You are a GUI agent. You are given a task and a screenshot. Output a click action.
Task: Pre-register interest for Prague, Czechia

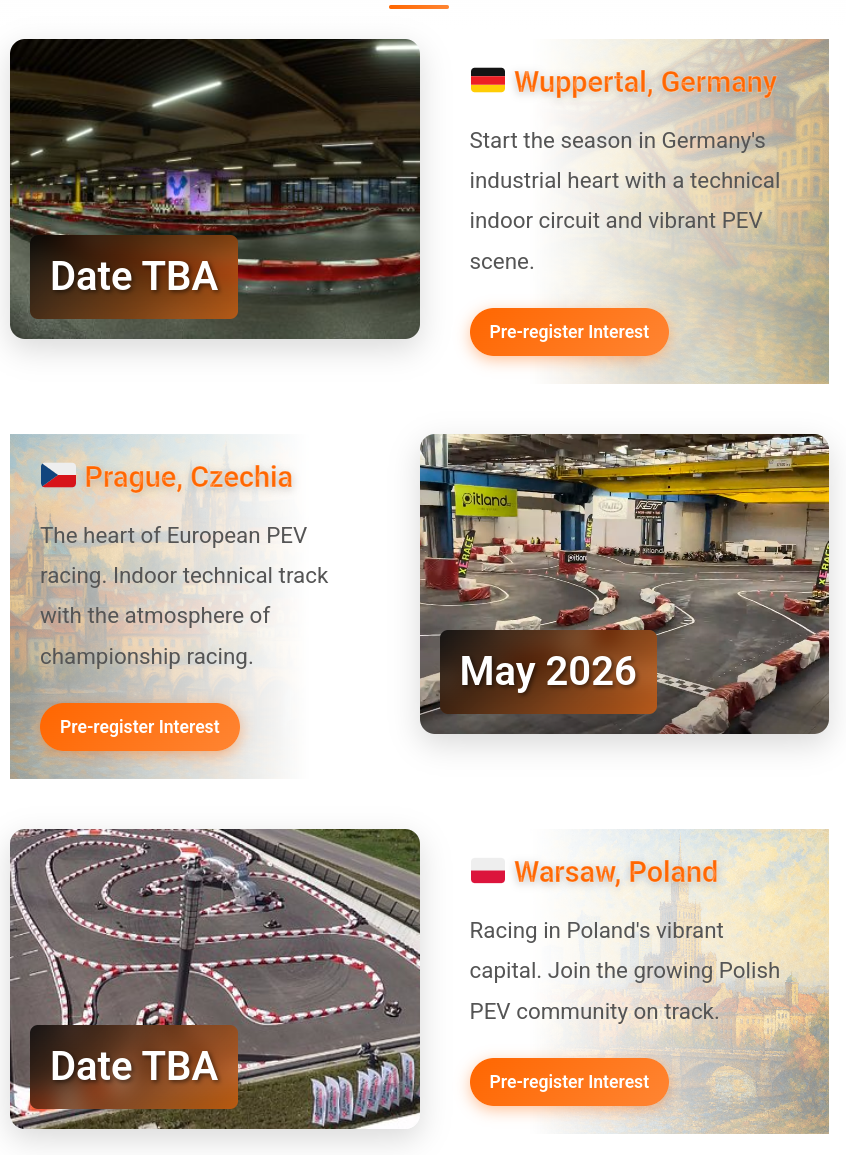[x=140, y=727]
